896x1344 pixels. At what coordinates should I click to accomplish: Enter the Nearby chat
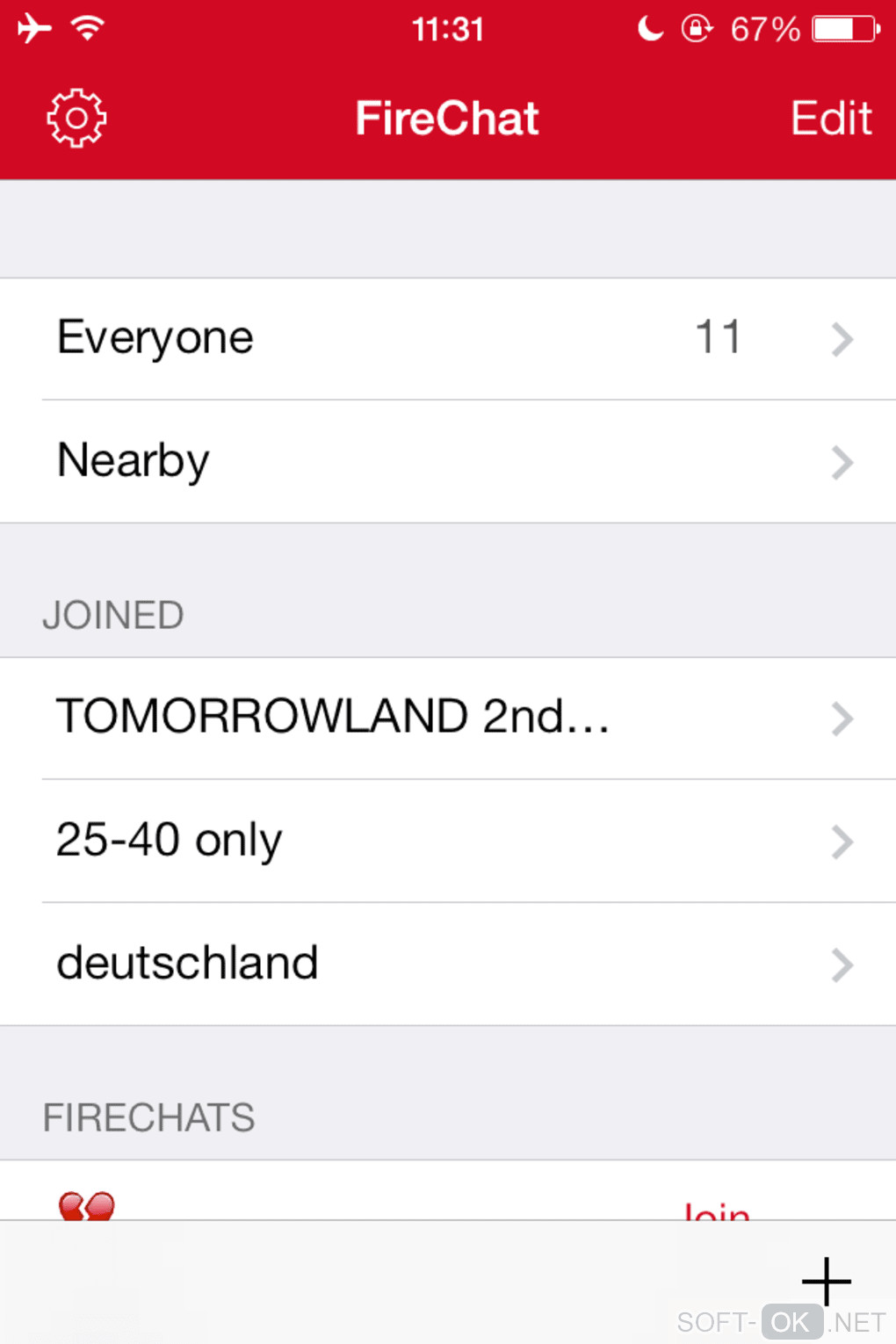click(448, 462)
